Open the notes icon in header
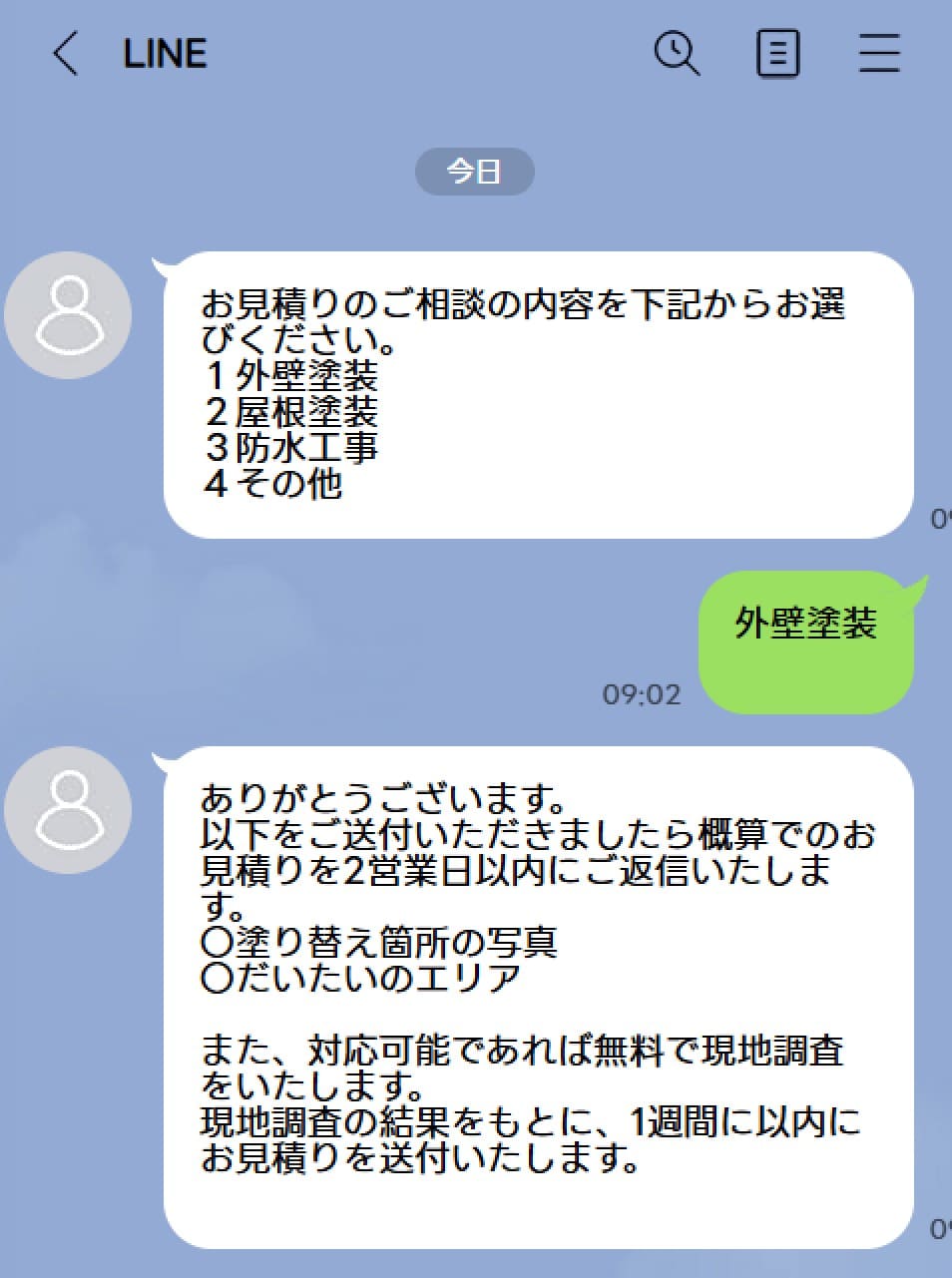Viewport: 952px width, 1278px height. coord(777,54)
